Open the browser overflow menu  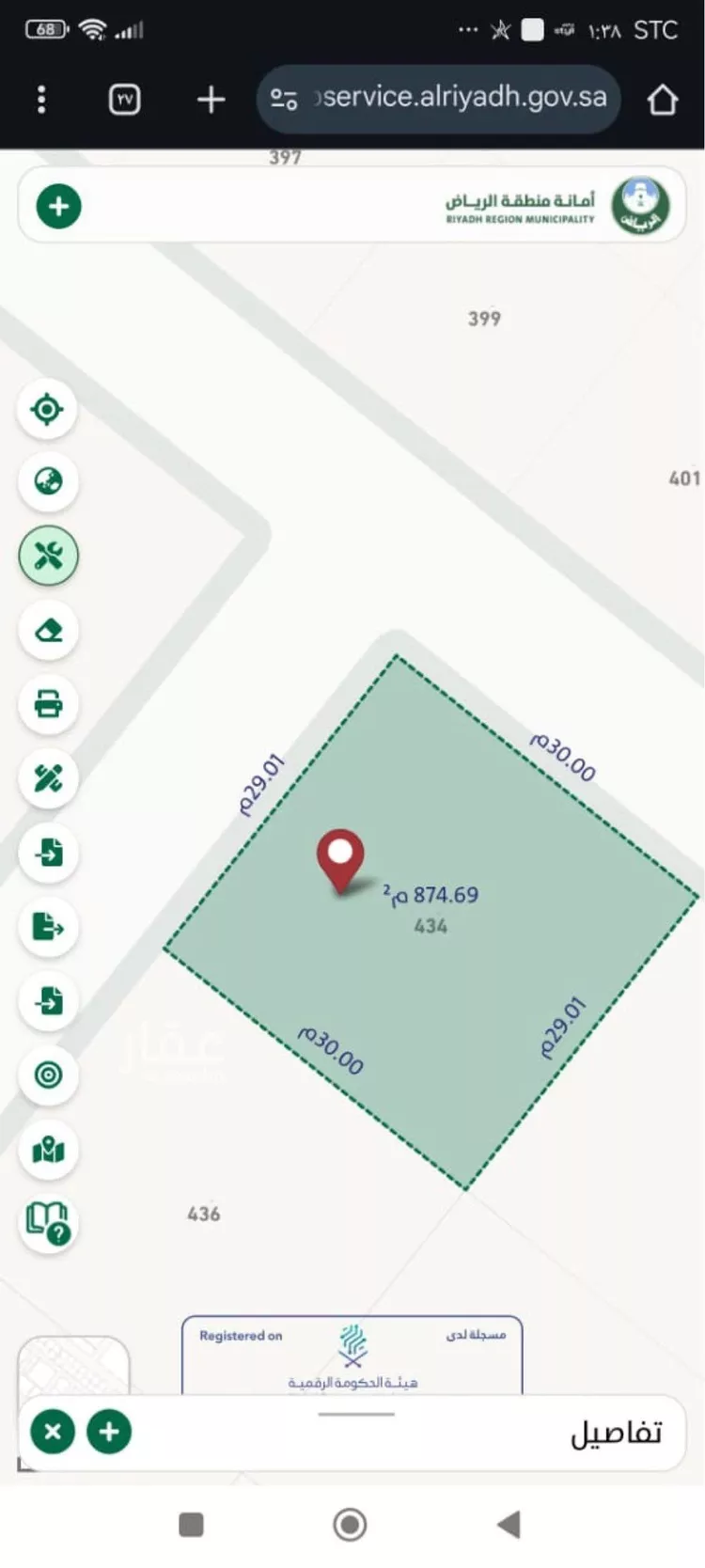(41, 99)
